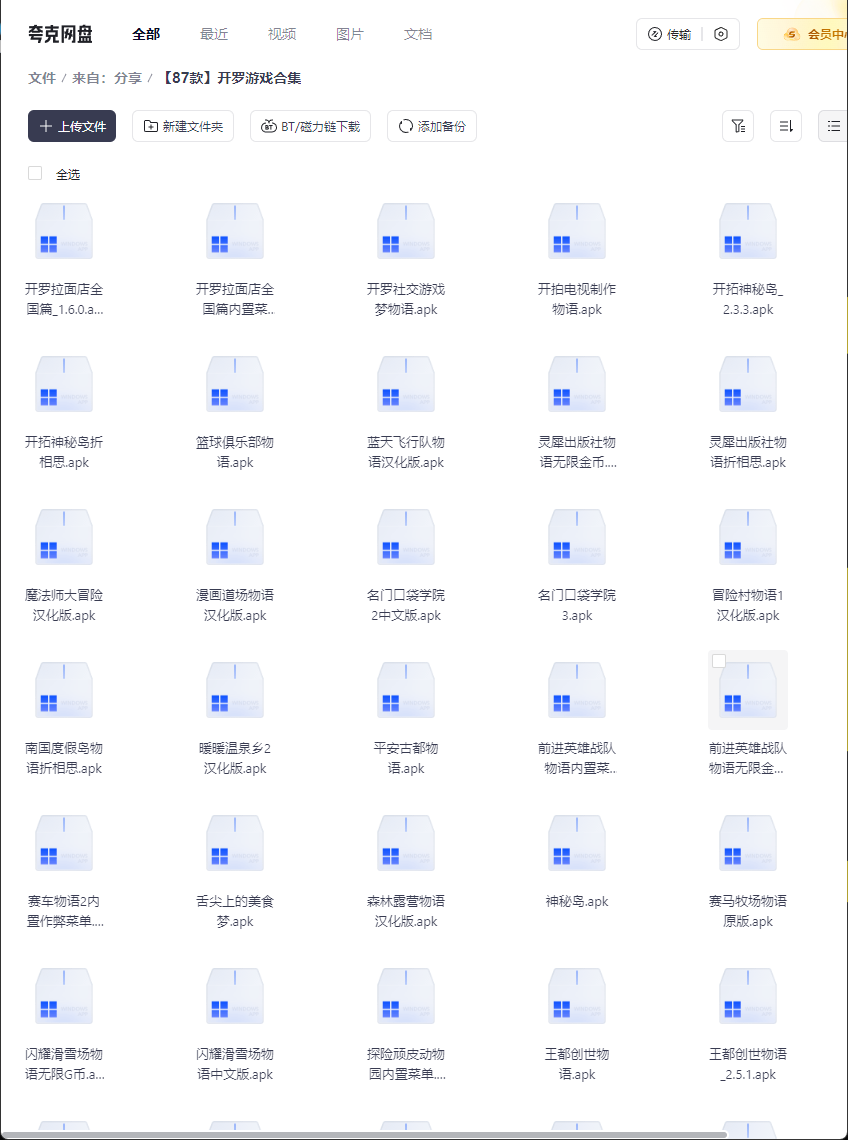The height and width of the screenshot is (1140, 848).
Task: Open the settings hexagon icon
Action: coord(721,34)
